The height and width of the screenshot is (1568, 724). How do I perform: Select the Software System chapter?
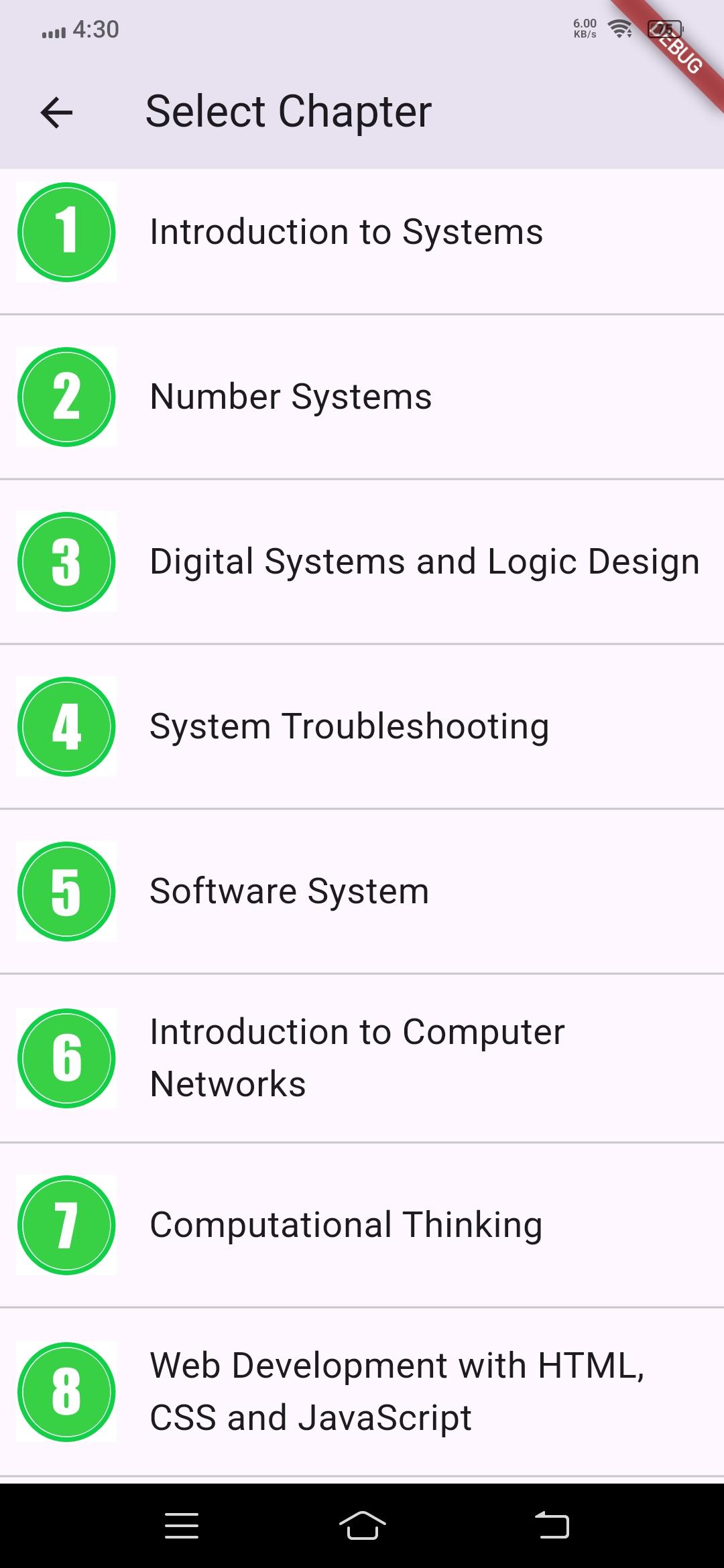289,891
